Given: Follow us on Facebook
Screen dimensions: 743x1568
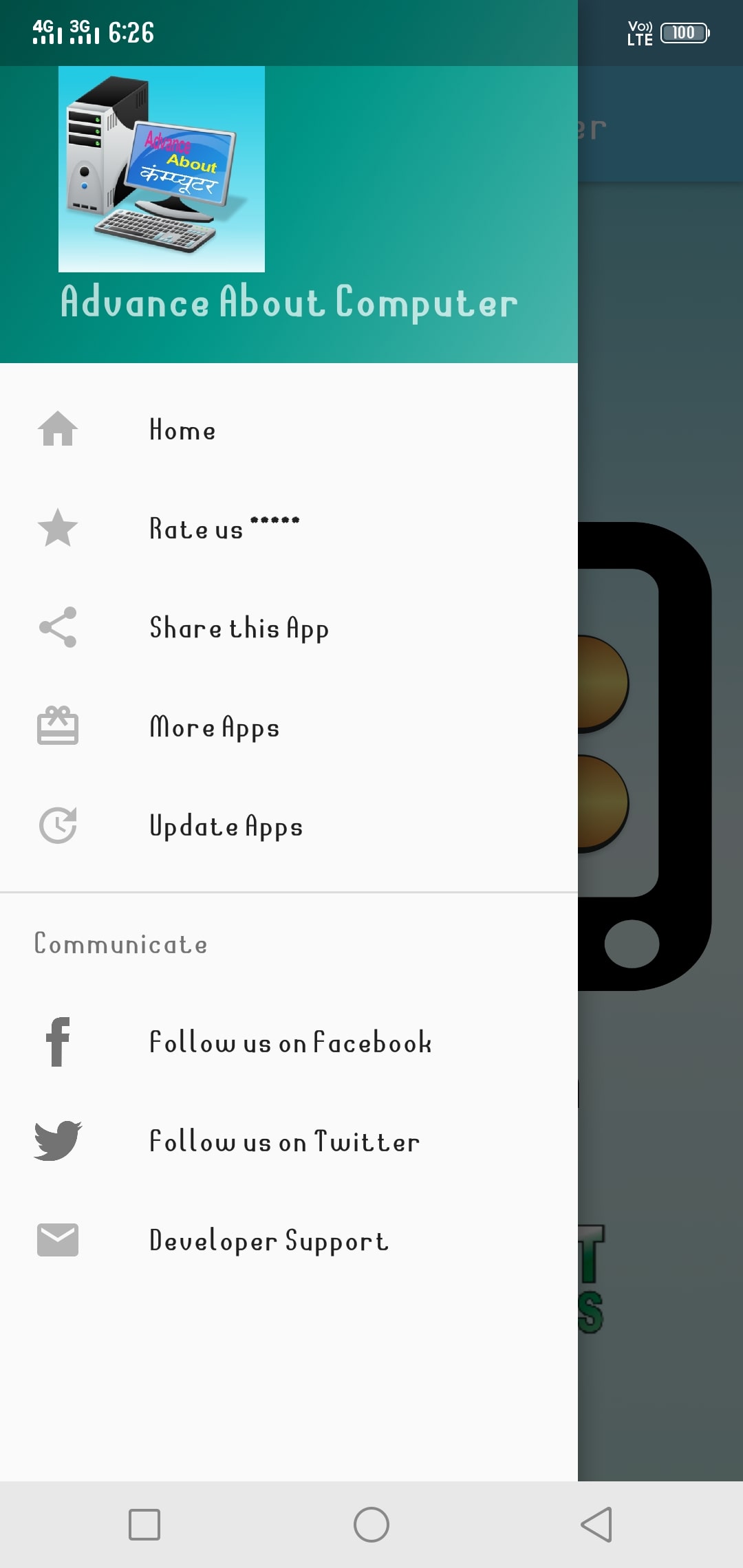Looking at the screenshot, I should pyautogui.click(x=290, y=1043).
